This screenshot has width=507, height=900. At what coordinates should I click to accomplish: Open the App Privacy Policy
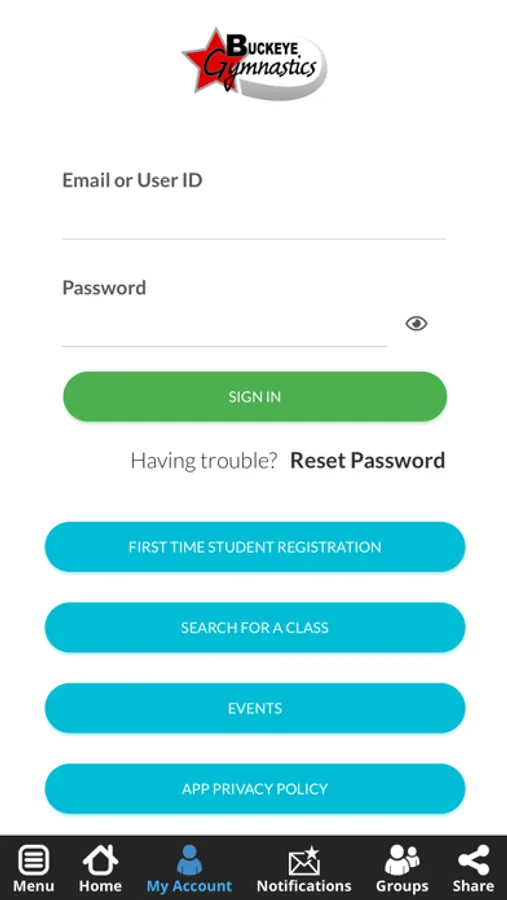coord(255,789)
